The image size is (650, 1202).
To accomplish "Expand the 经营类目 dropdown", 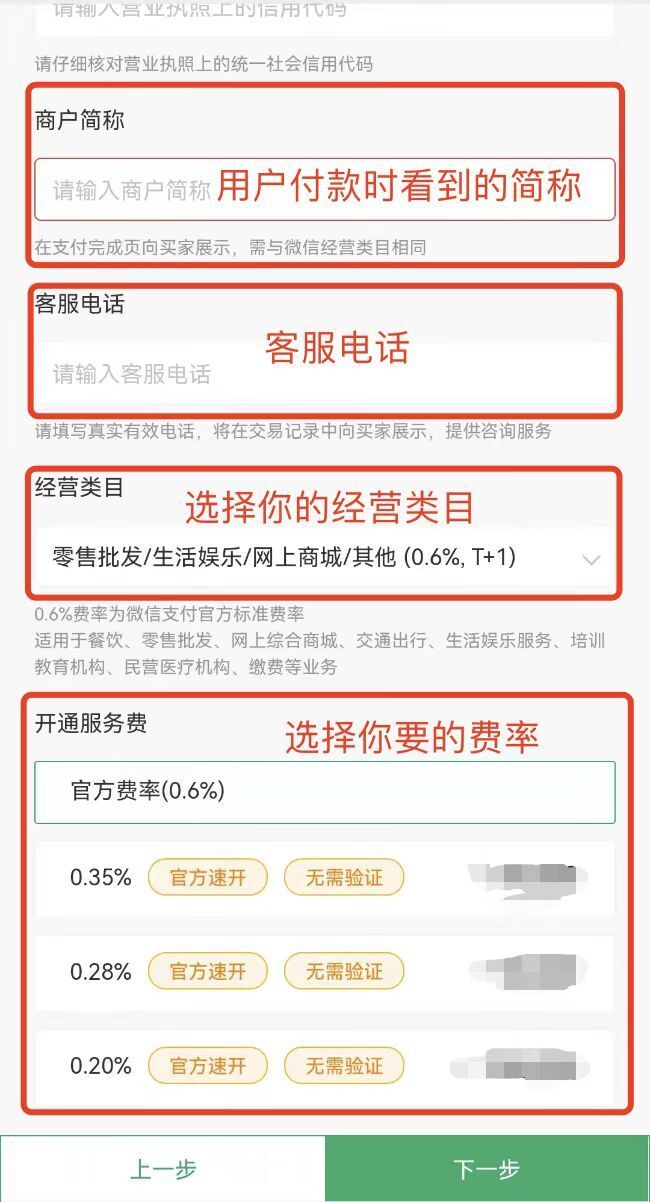I will (x=324, y=558).
